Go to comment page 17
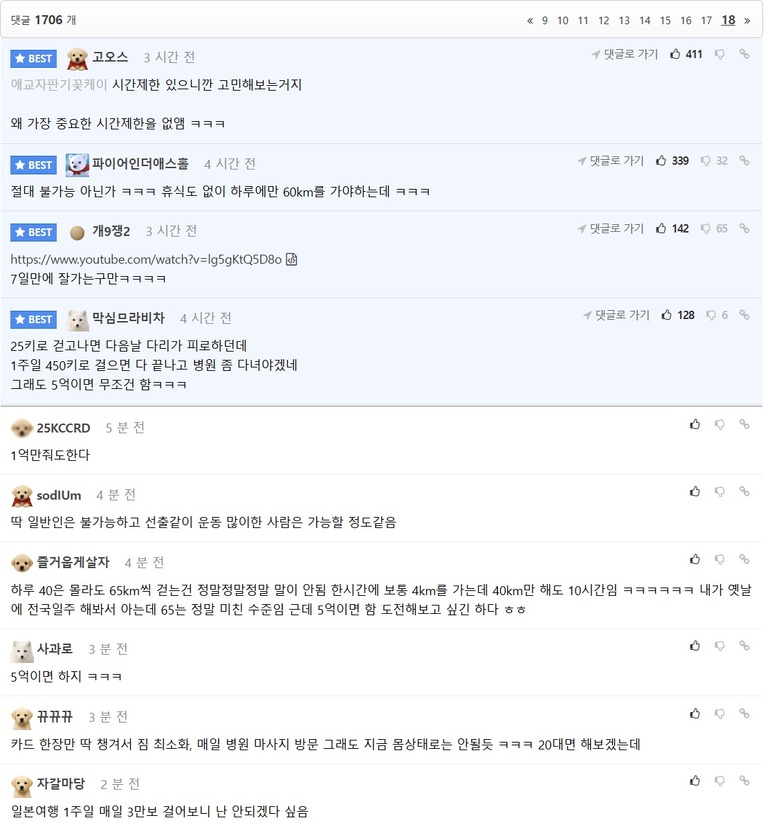This screenshot has width=779, height=827. point(706,20)
